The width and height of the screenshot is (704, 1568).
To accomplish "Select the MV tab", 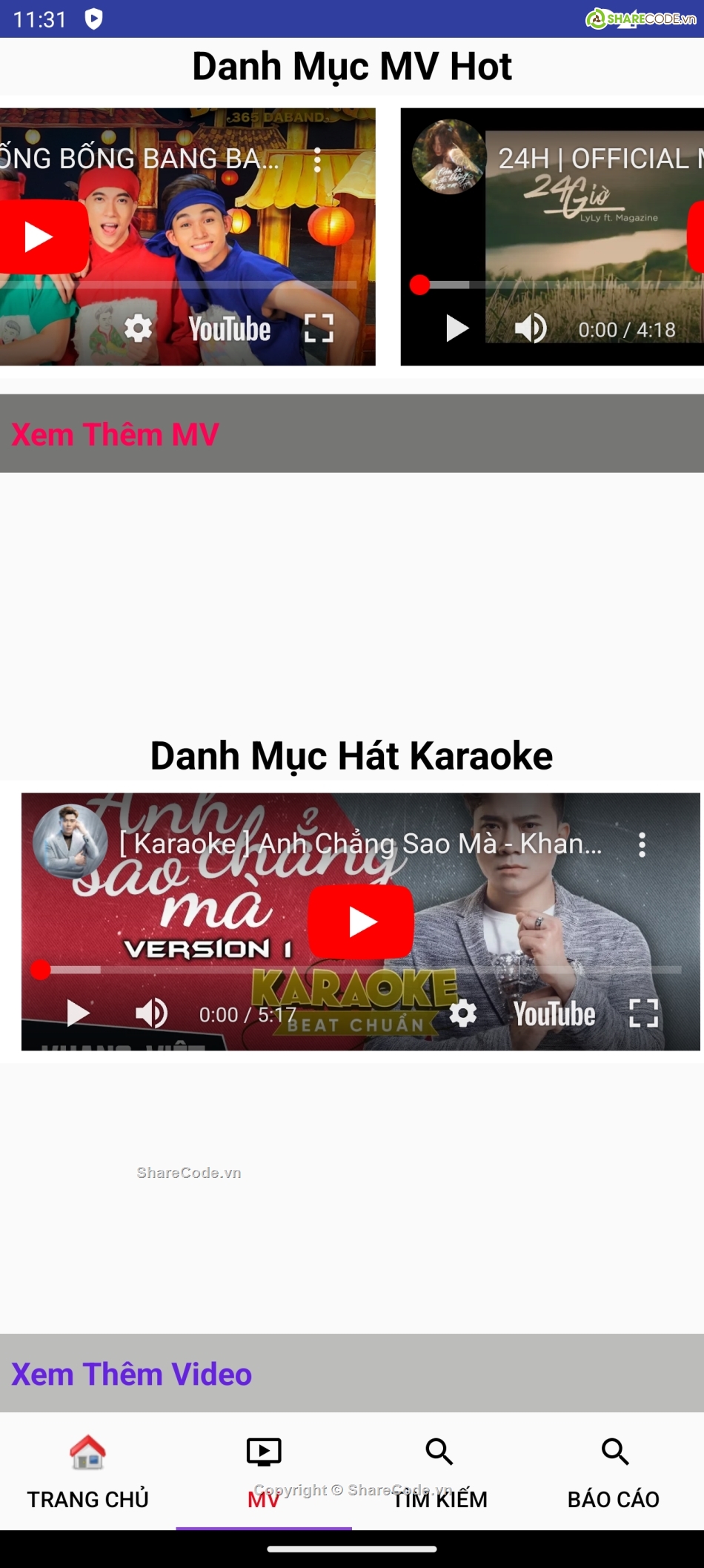I will 264,1472.
